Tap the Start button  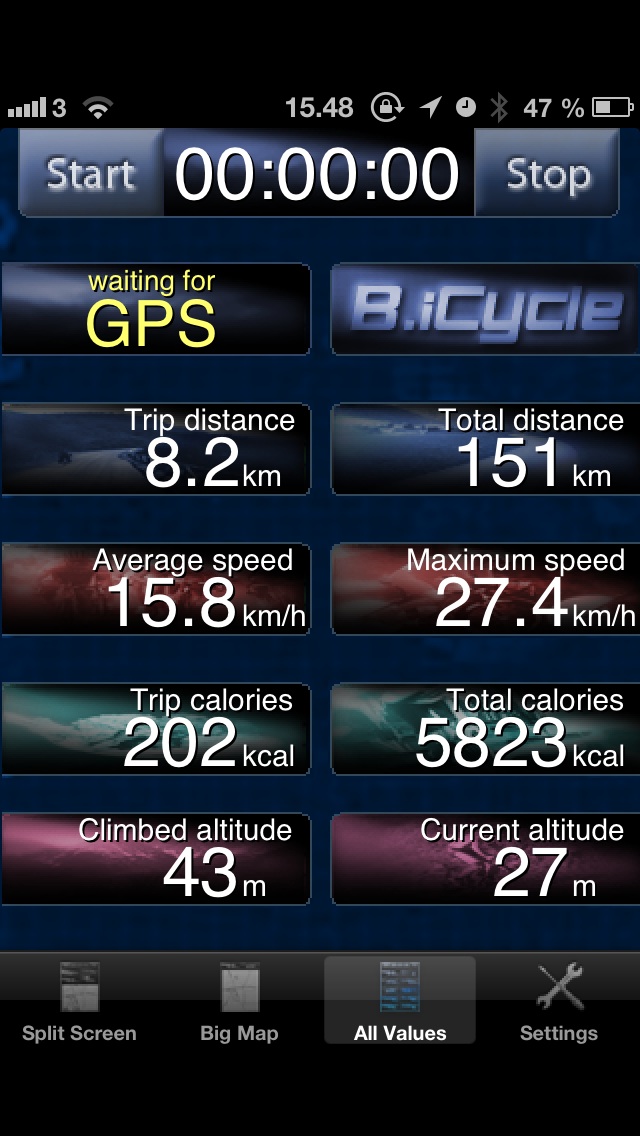[x=90, y=175]
